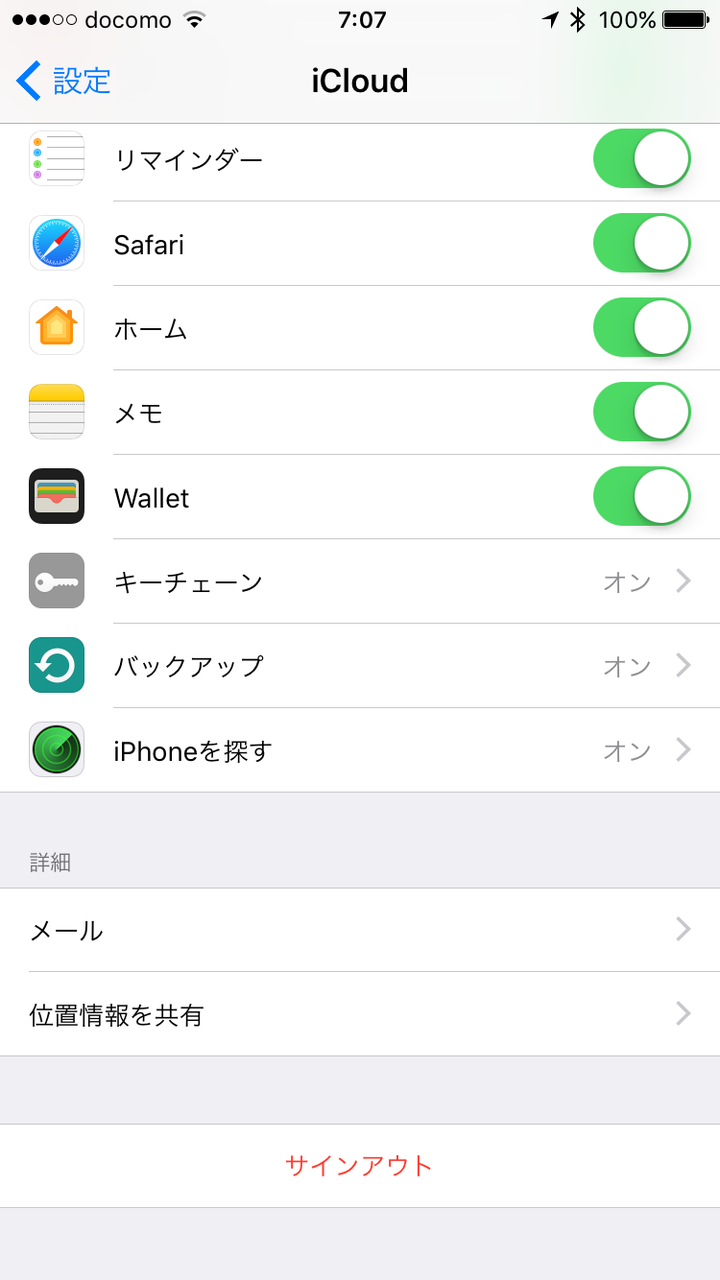
Task: Open バックアップ settings
Action: (360, 666)
